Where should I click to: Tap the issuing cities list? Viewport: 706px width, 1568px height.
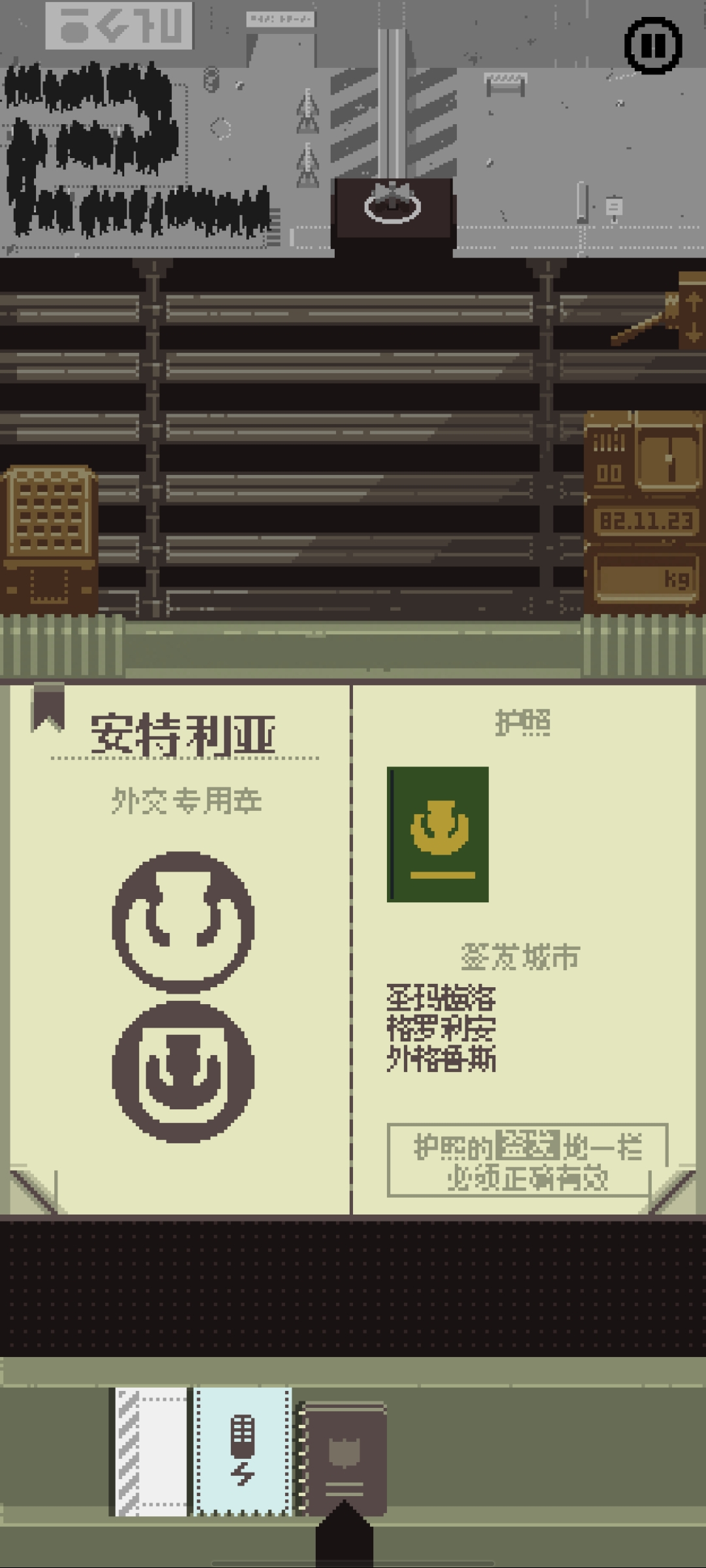(441, 1028)
